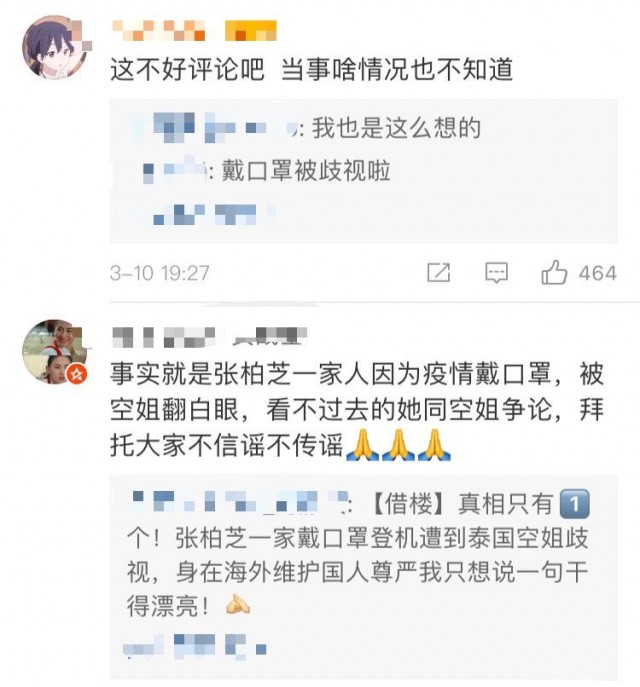Screen dimensions: 640x687
Task: Like the comment with 464 likes
Action: point(555,272)
